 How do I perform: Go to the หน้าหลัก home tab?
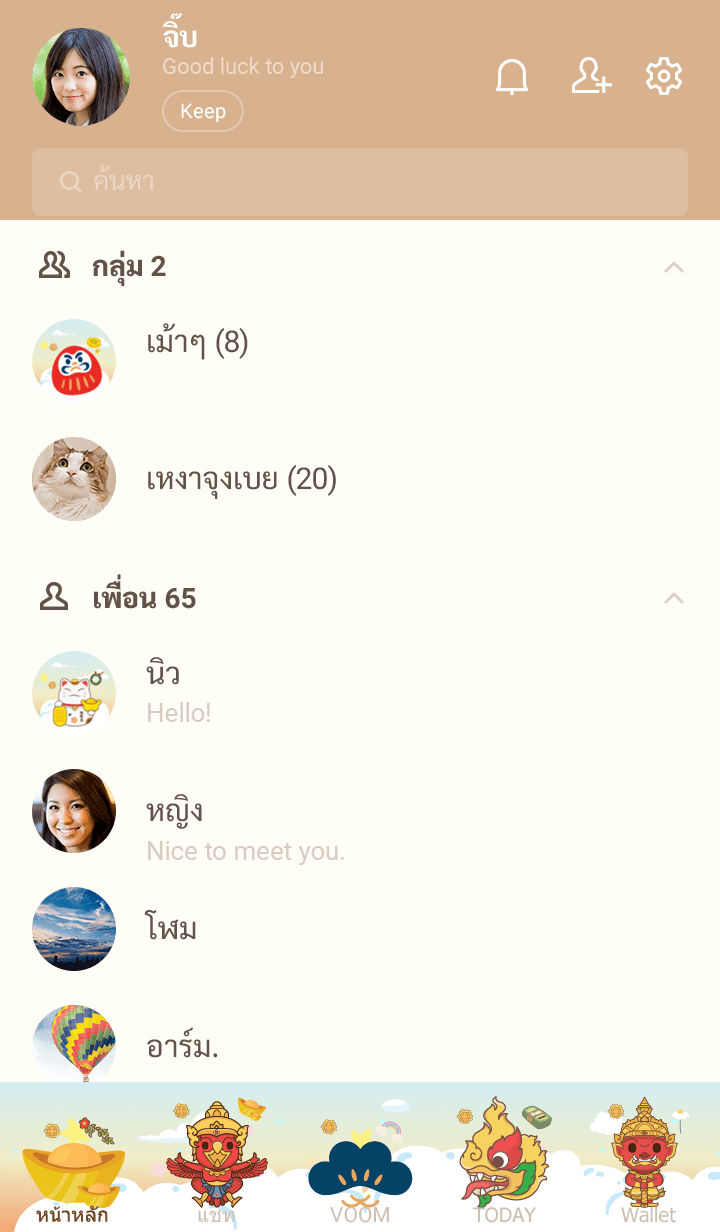(x=72, y=1170)
